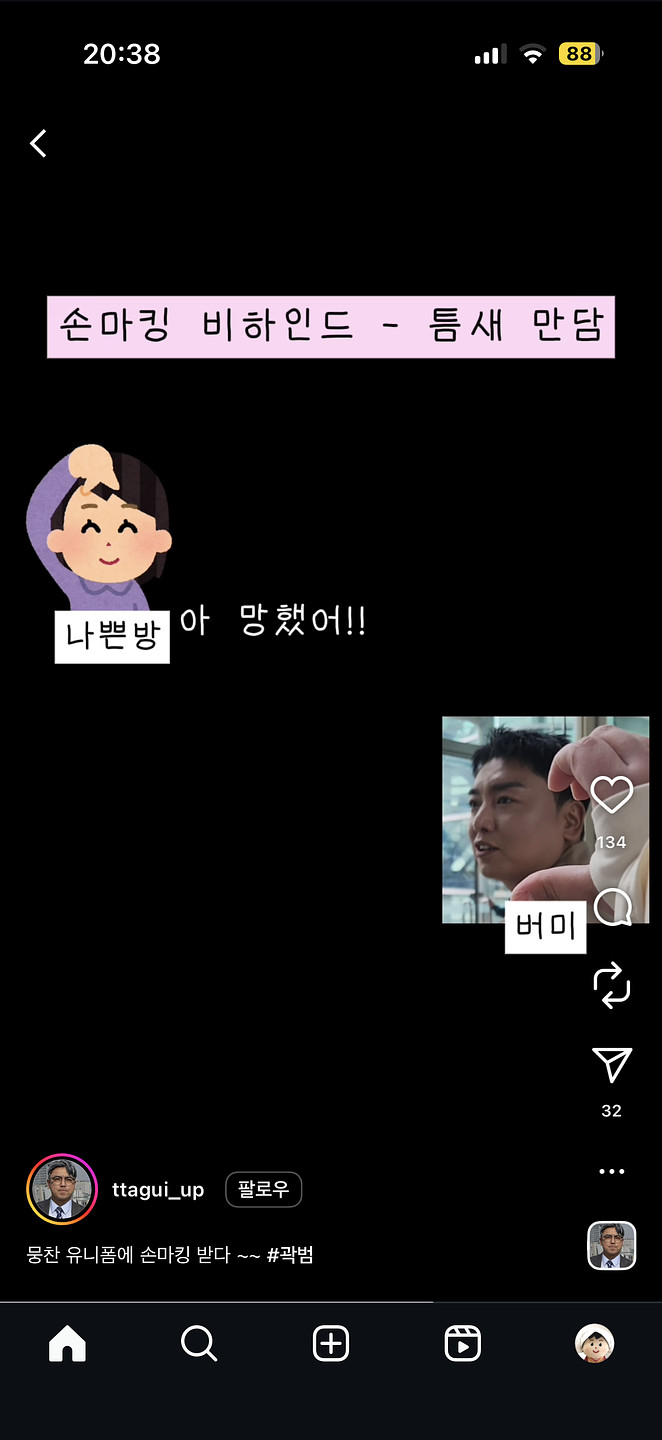
Task: Create a new post with the plus tab
Action: coord(331,1344)
